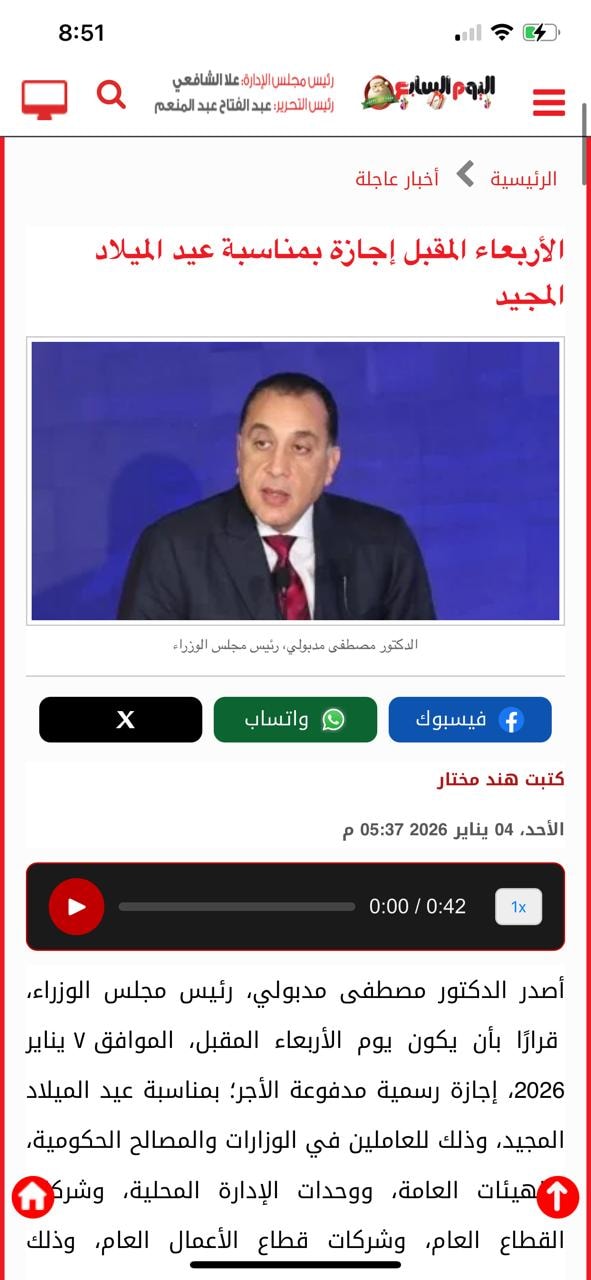Open the red TV live icon
This screenshot has width=591, height=1280.
pos(45,100)
